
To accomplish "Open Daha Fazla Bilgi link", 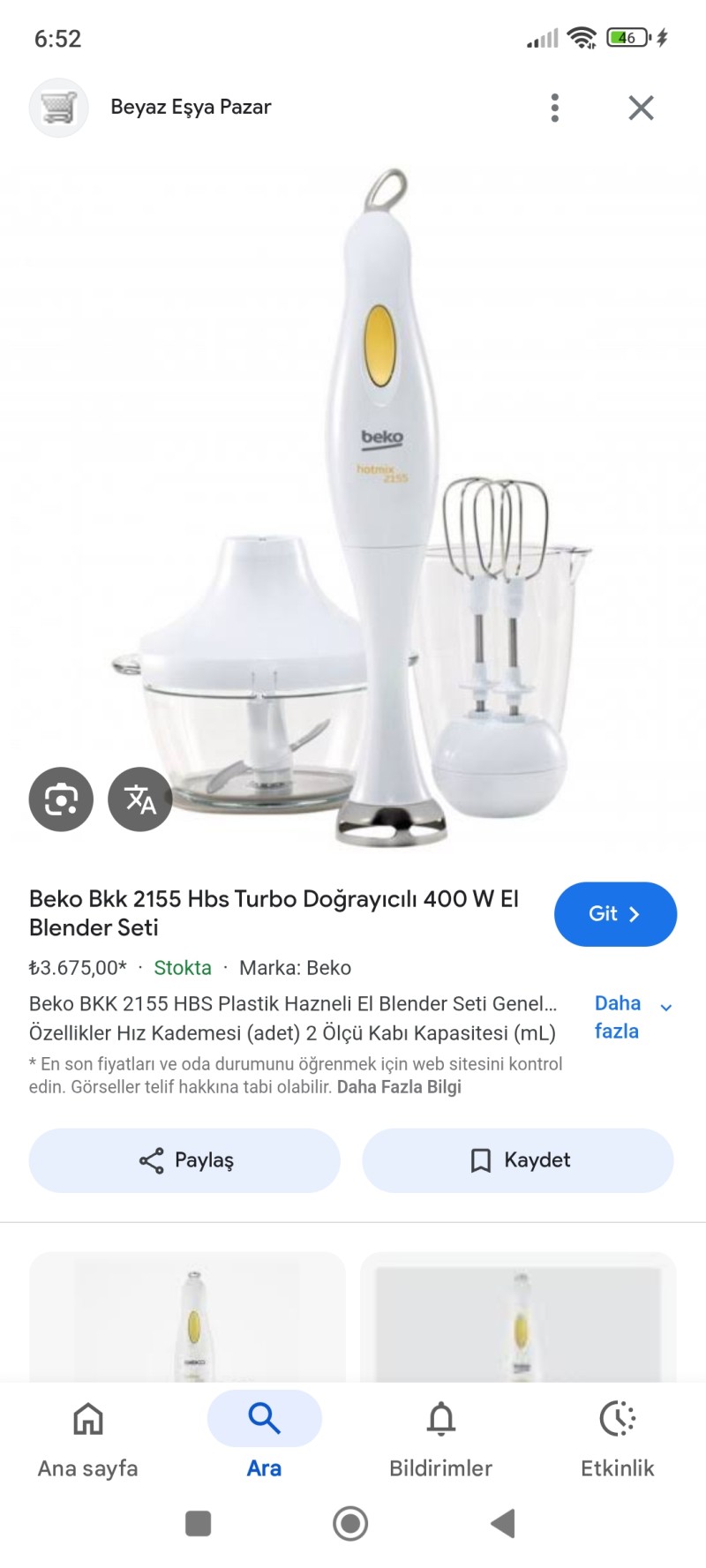I will point(399,1087).
